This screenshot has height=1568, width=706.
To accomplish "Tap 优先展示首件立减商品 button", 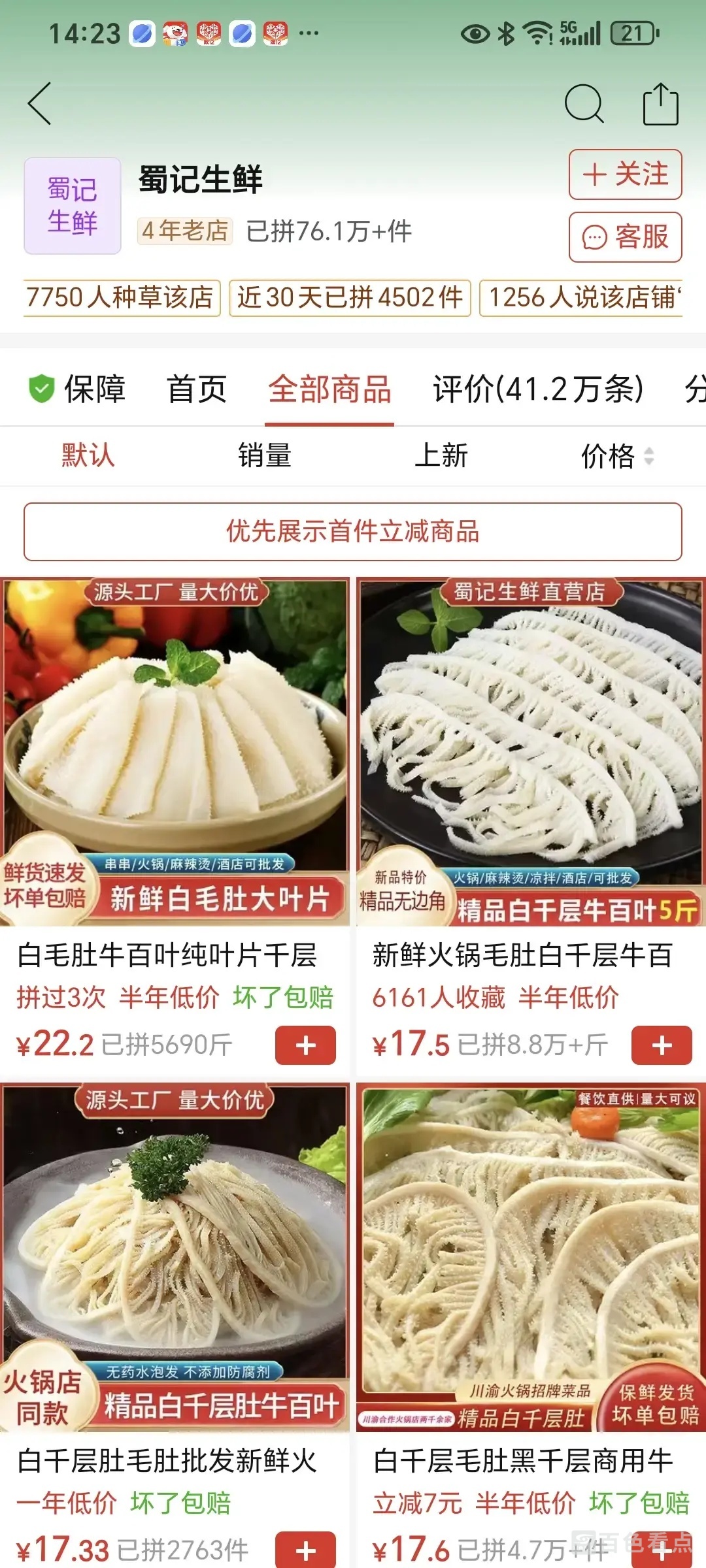I will click(353, 532).
